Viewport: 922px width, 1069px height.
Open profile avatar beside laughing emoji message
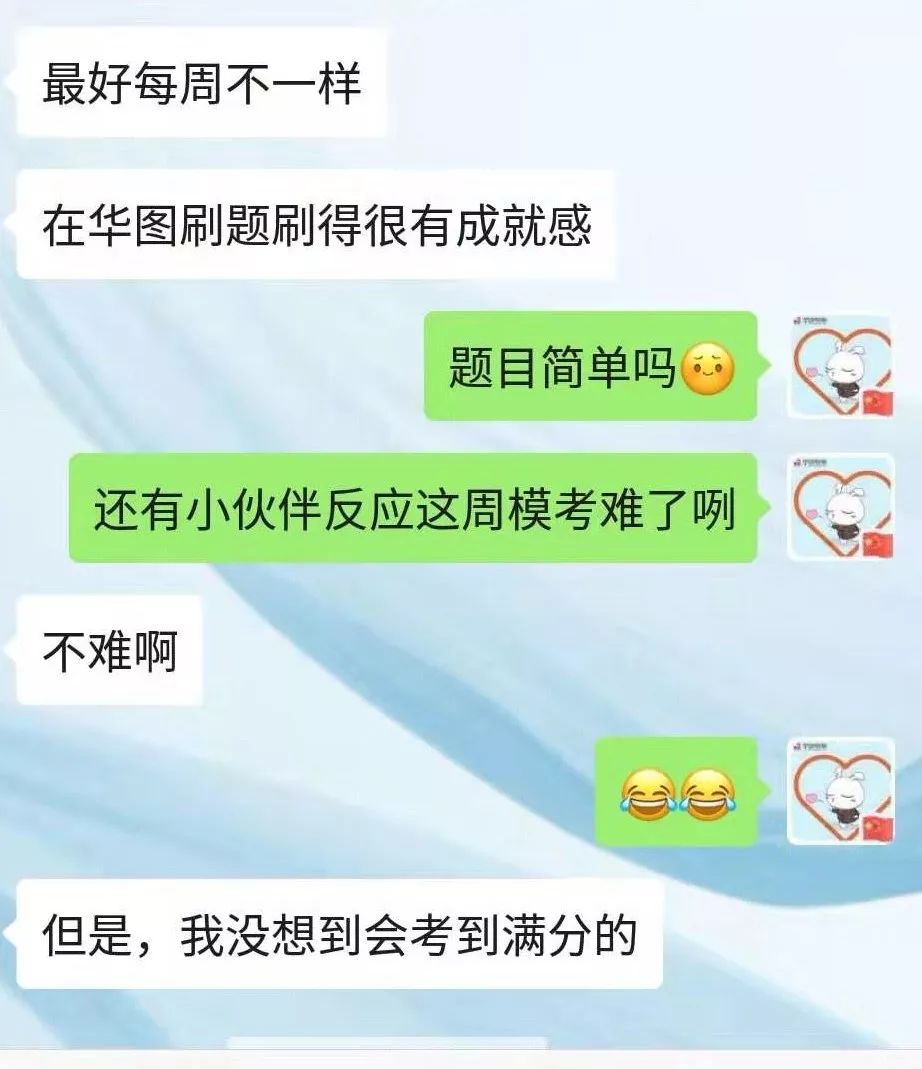840,791
